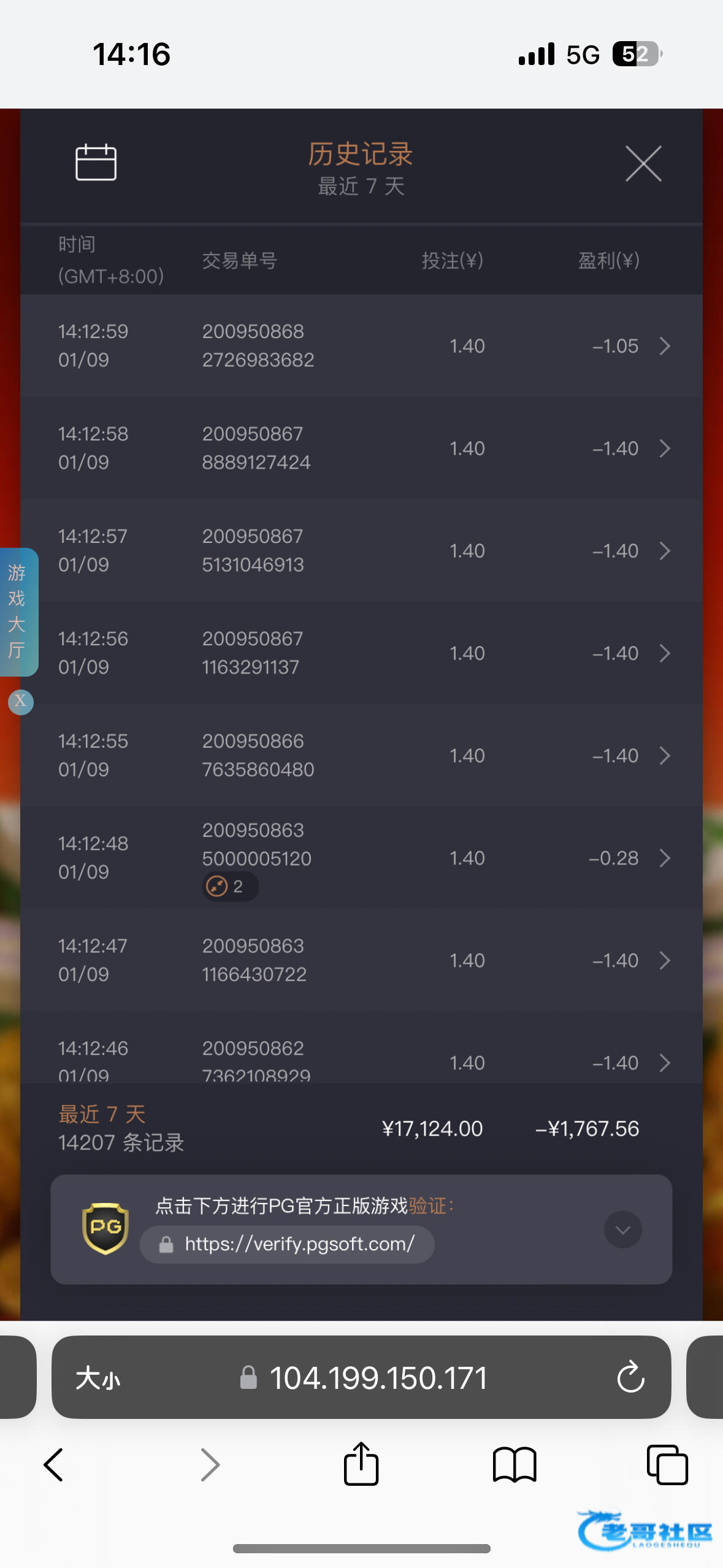Open record from 14:12:59 with -1.05 profit
The height and width of the screenshot is (1568, 723).
coord(361,346)
